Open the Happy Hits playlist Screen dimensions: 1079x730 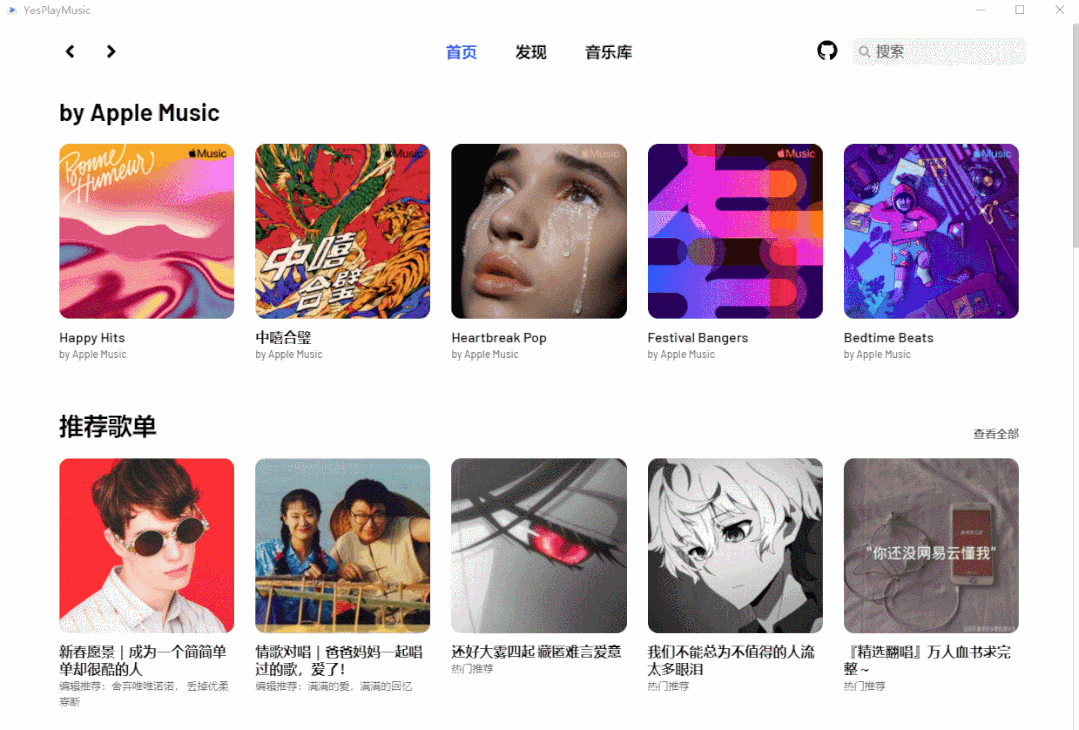click(146, 231)
